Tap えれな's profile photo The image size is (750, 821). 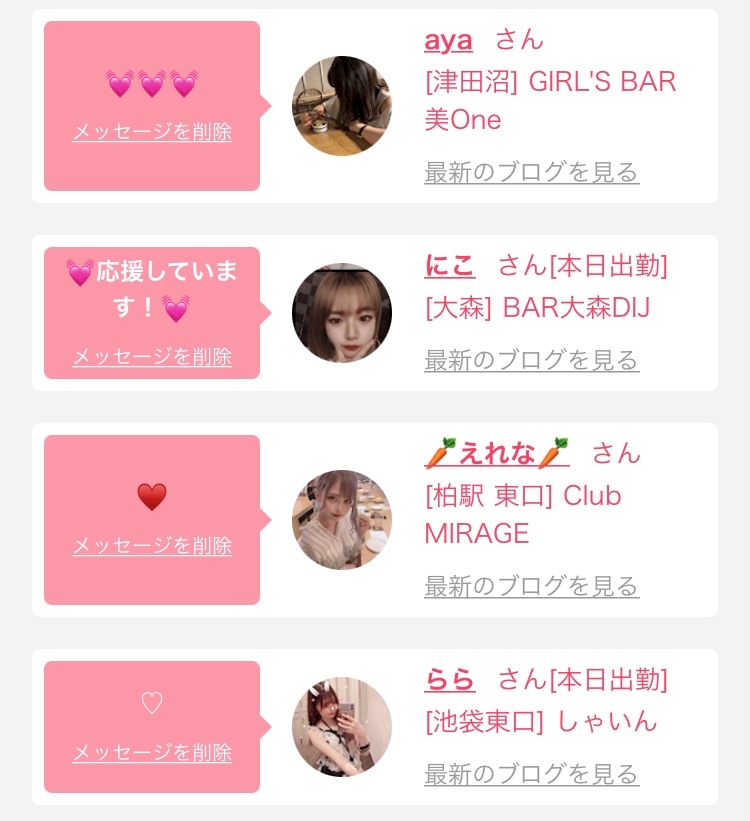coord(342,520)
